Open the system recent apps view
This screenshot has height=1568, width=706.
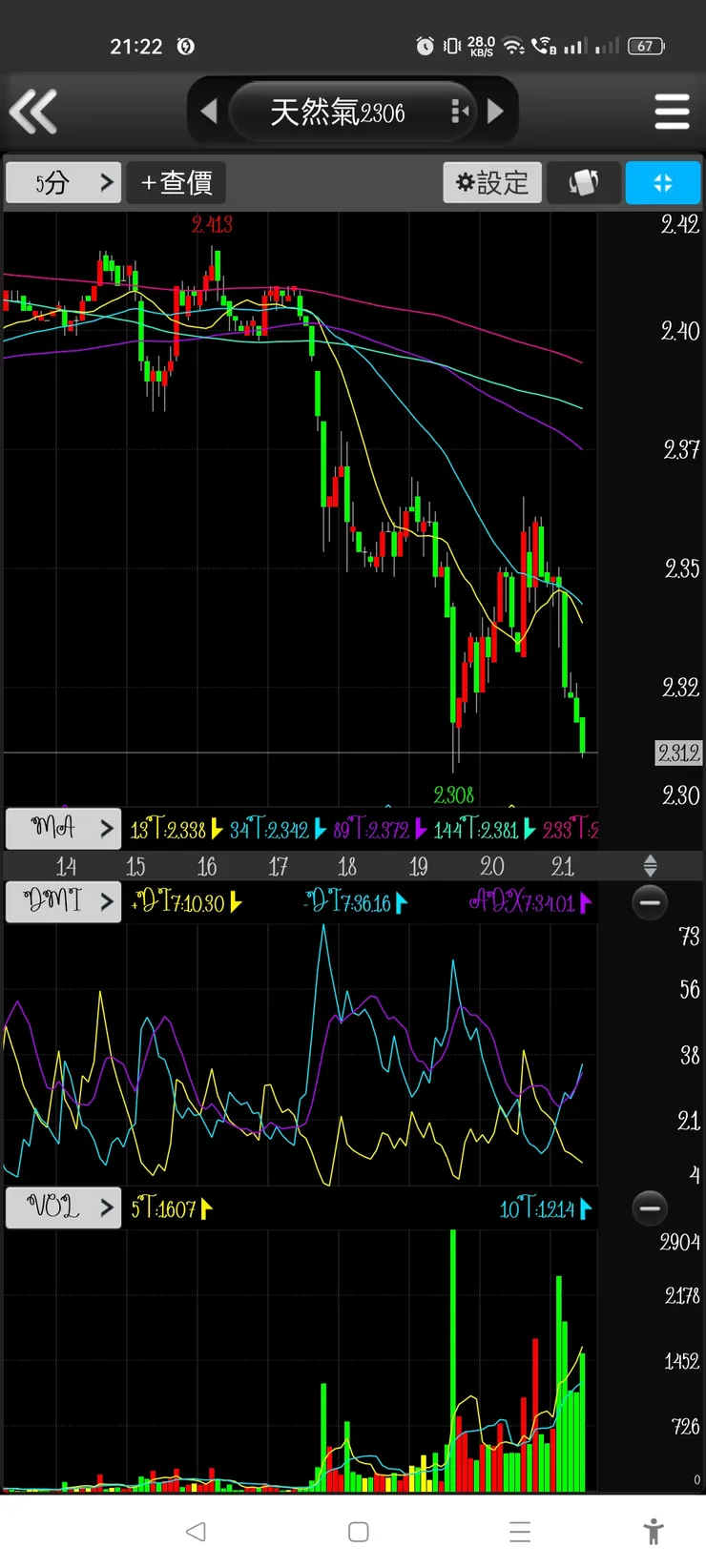pyautogui.click(x=520, y=1532)
